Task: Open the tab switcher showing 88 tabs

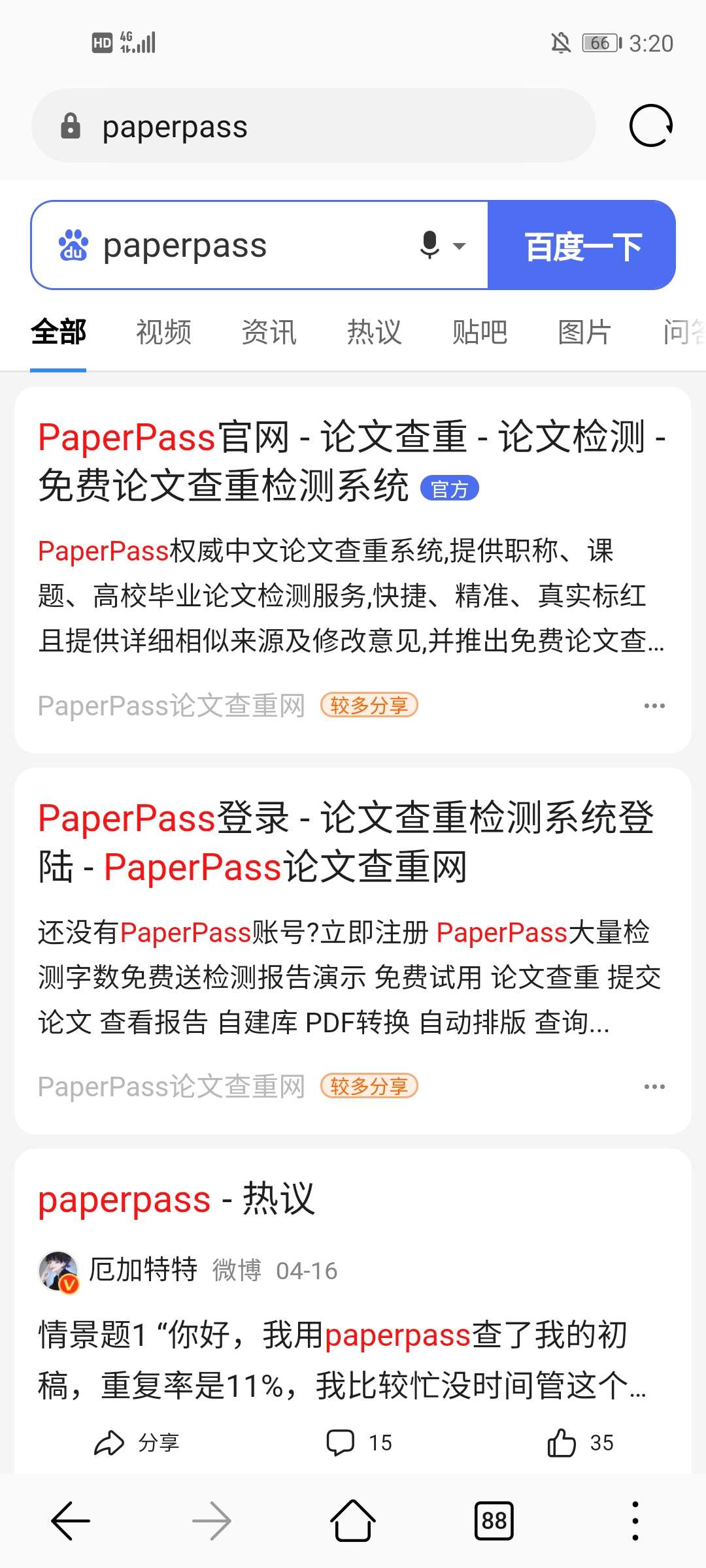Action: pos(494,1521)
